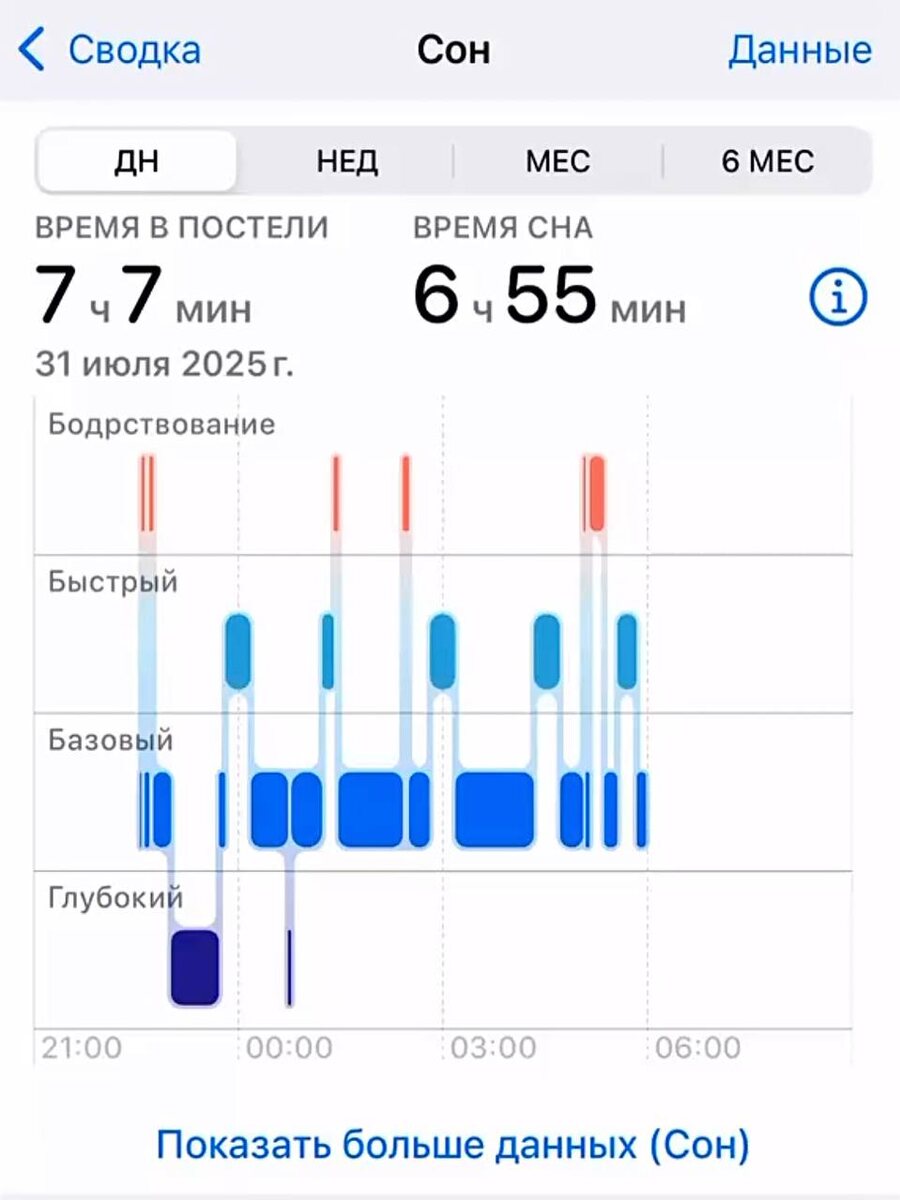900x1200 pixels.
Task: Switch to the НЕД tab
Action: tap(345, 160)
